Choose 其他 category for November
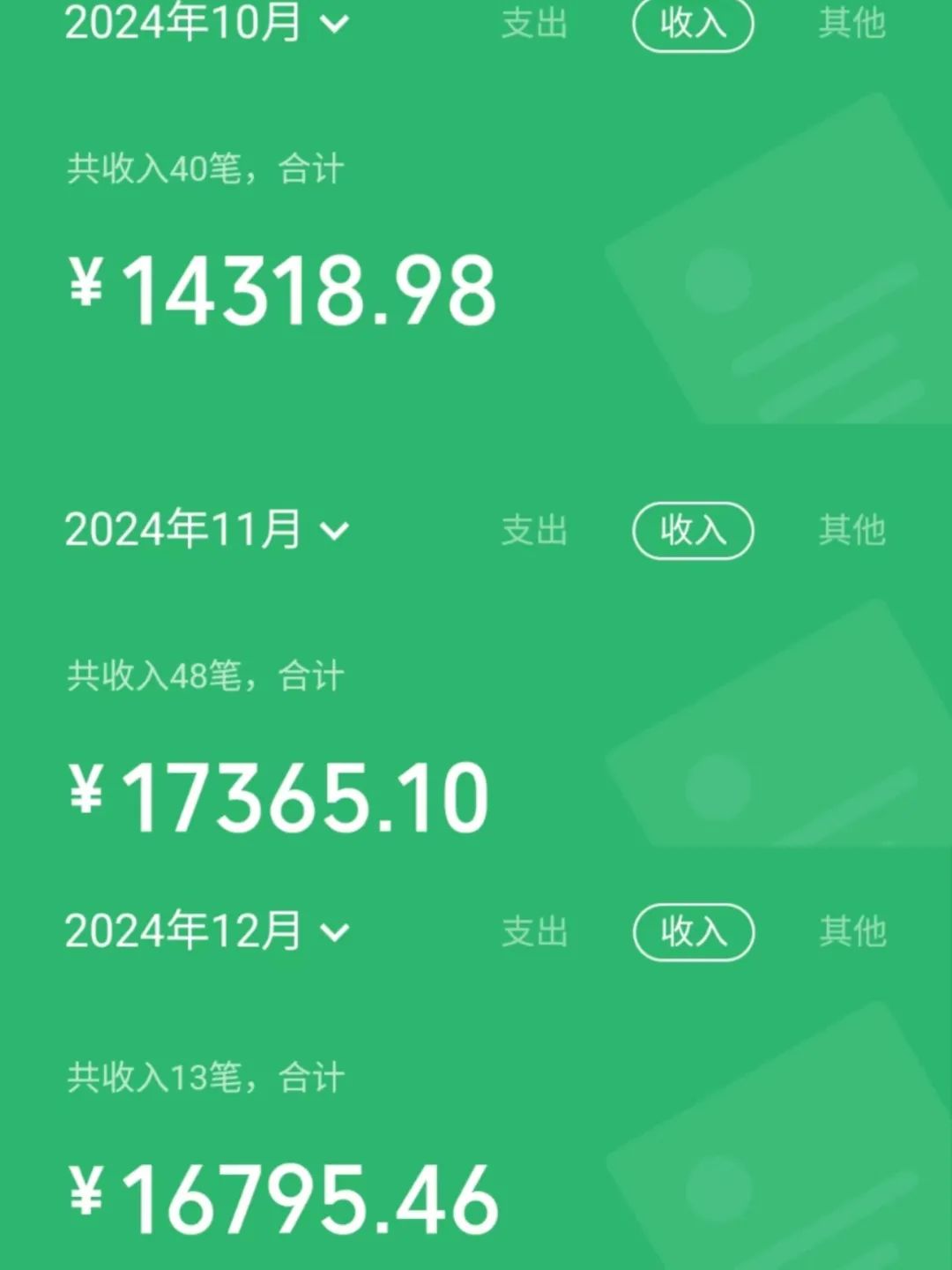This screenshot has width=952, height=1270. (x=852, y=531)
